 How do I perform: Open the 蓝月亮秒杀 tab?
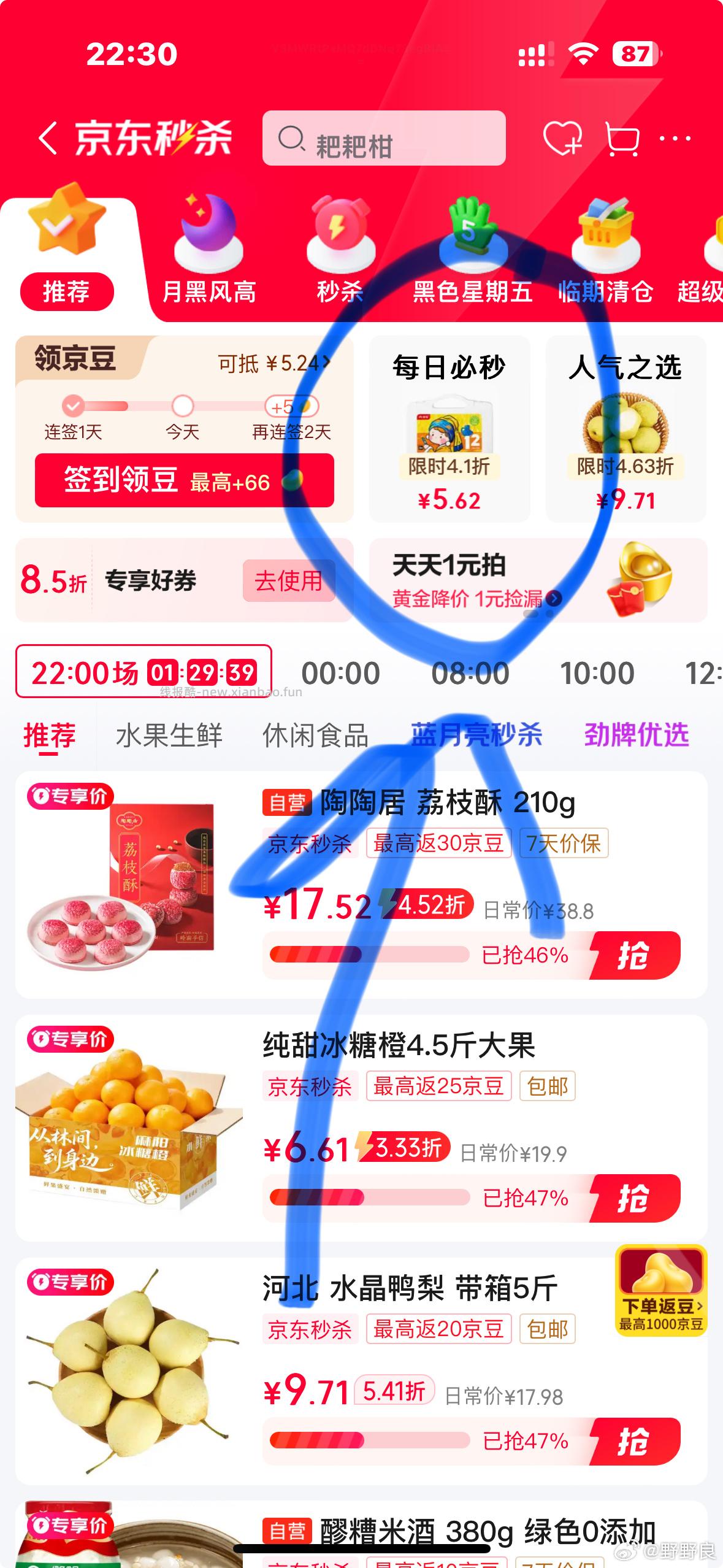click(478, 737)
